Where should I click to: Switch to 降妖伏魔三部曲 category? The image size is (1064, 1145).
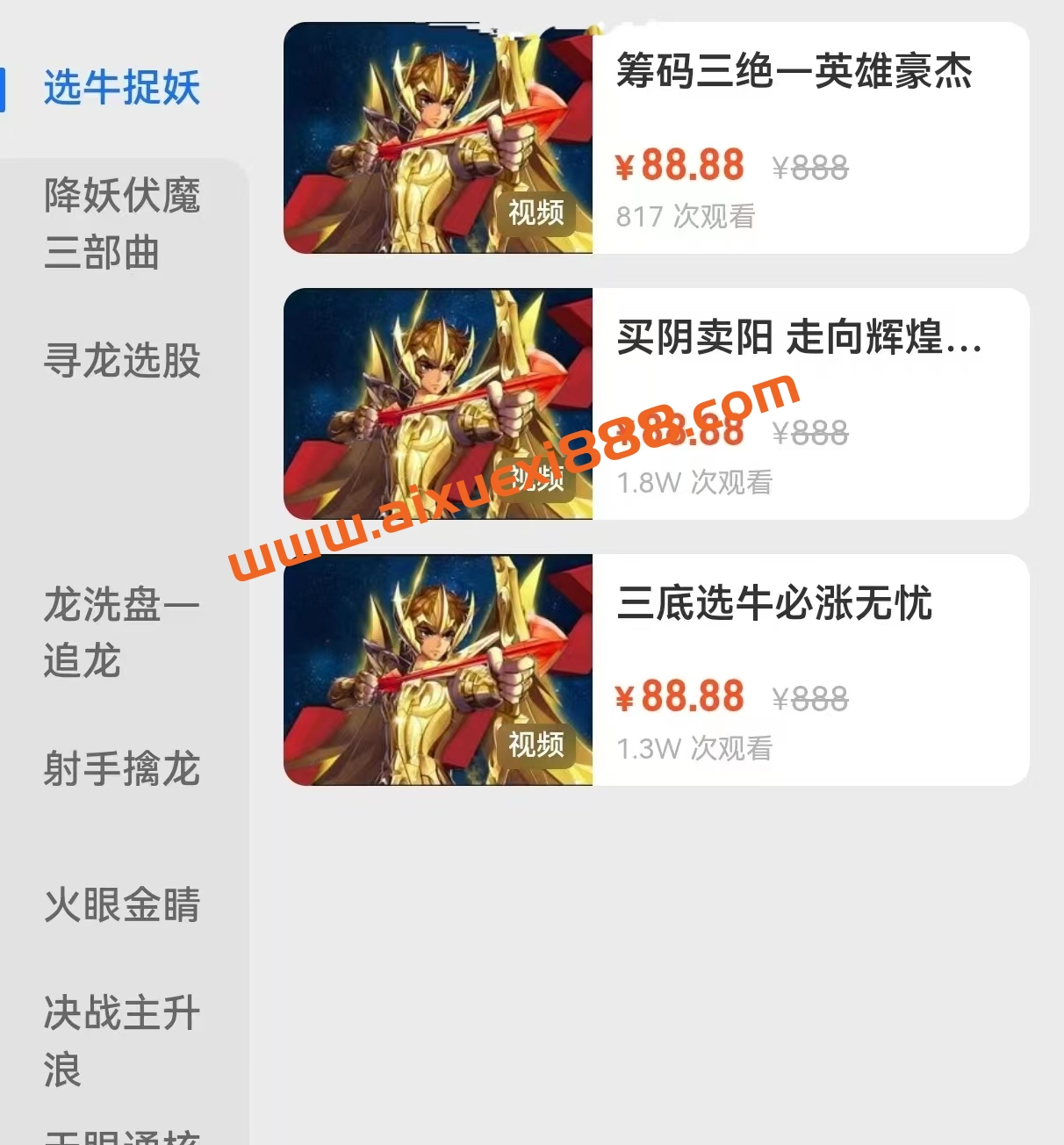pos(122,224)
